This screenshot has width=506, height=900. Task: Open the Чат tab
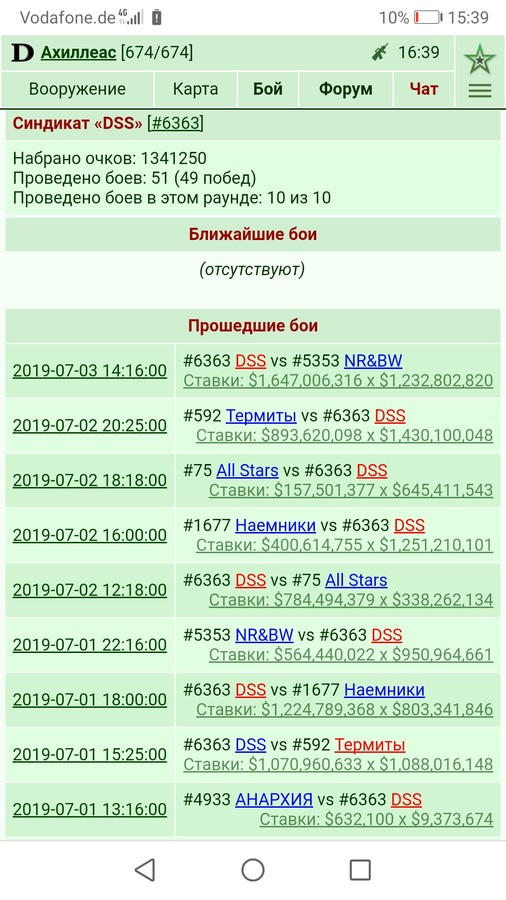tap(424, 89)
